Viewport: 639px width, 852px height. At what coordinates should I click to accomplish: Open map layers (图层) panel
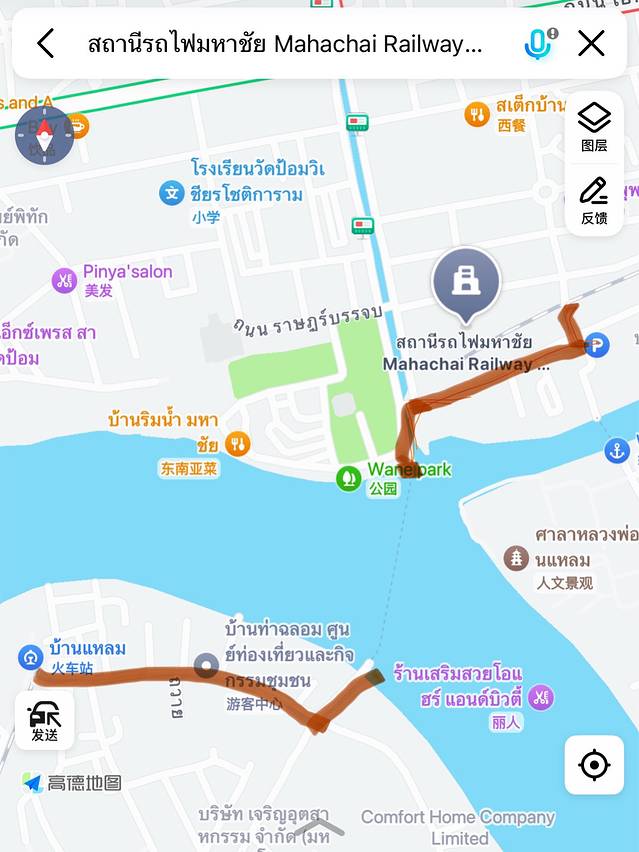click(594, 126)
